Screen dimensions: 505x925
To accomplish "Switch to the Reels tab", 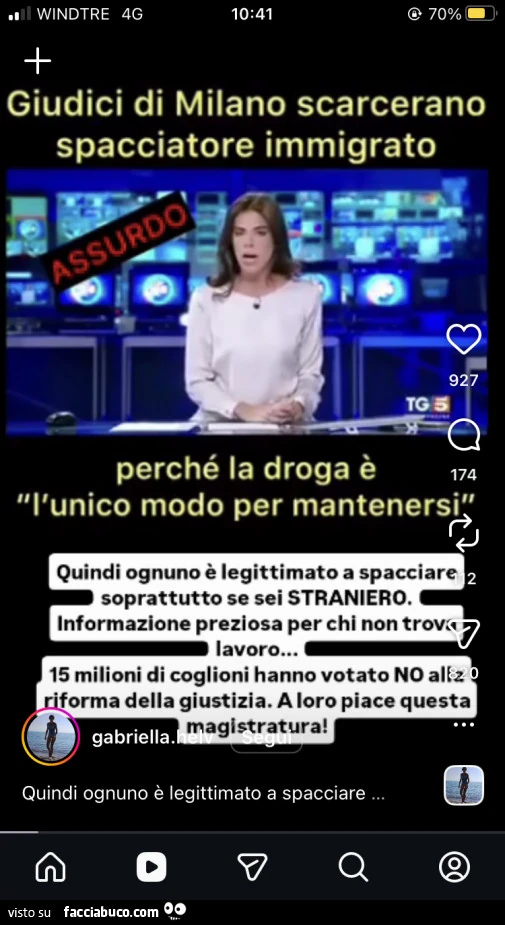I will click(152, 867).
